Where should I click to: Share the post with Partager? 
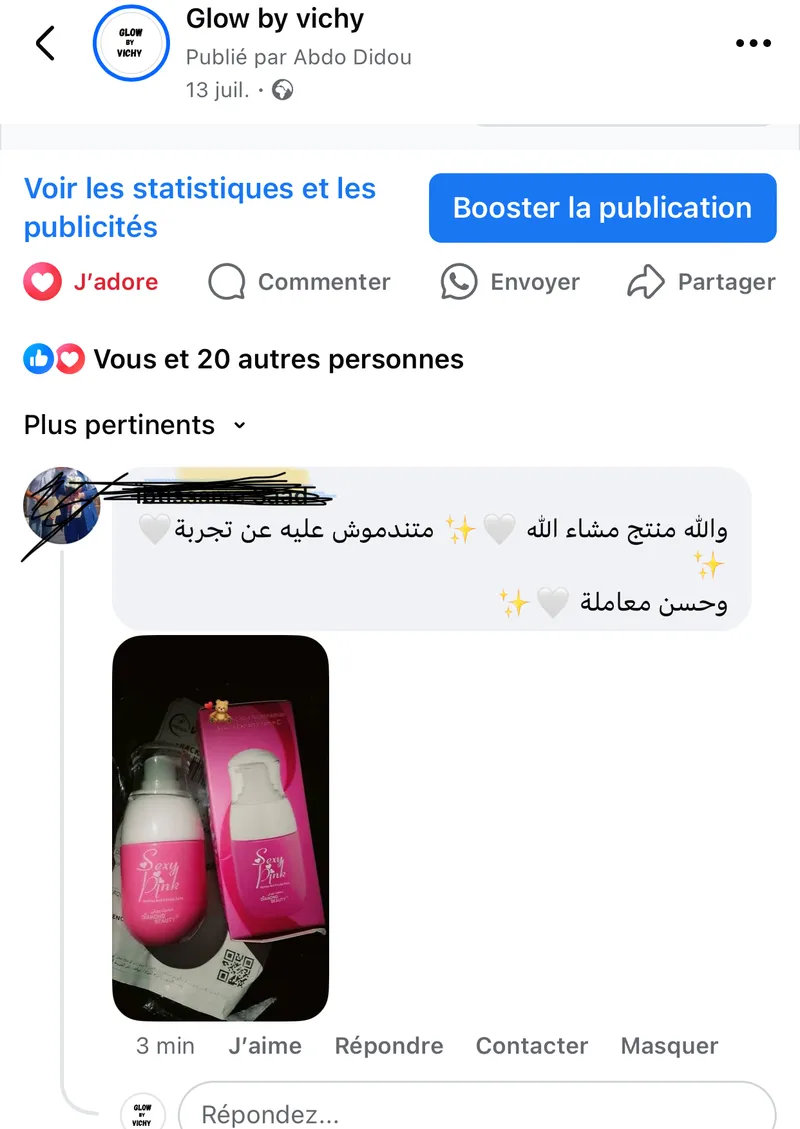[701, 283]
